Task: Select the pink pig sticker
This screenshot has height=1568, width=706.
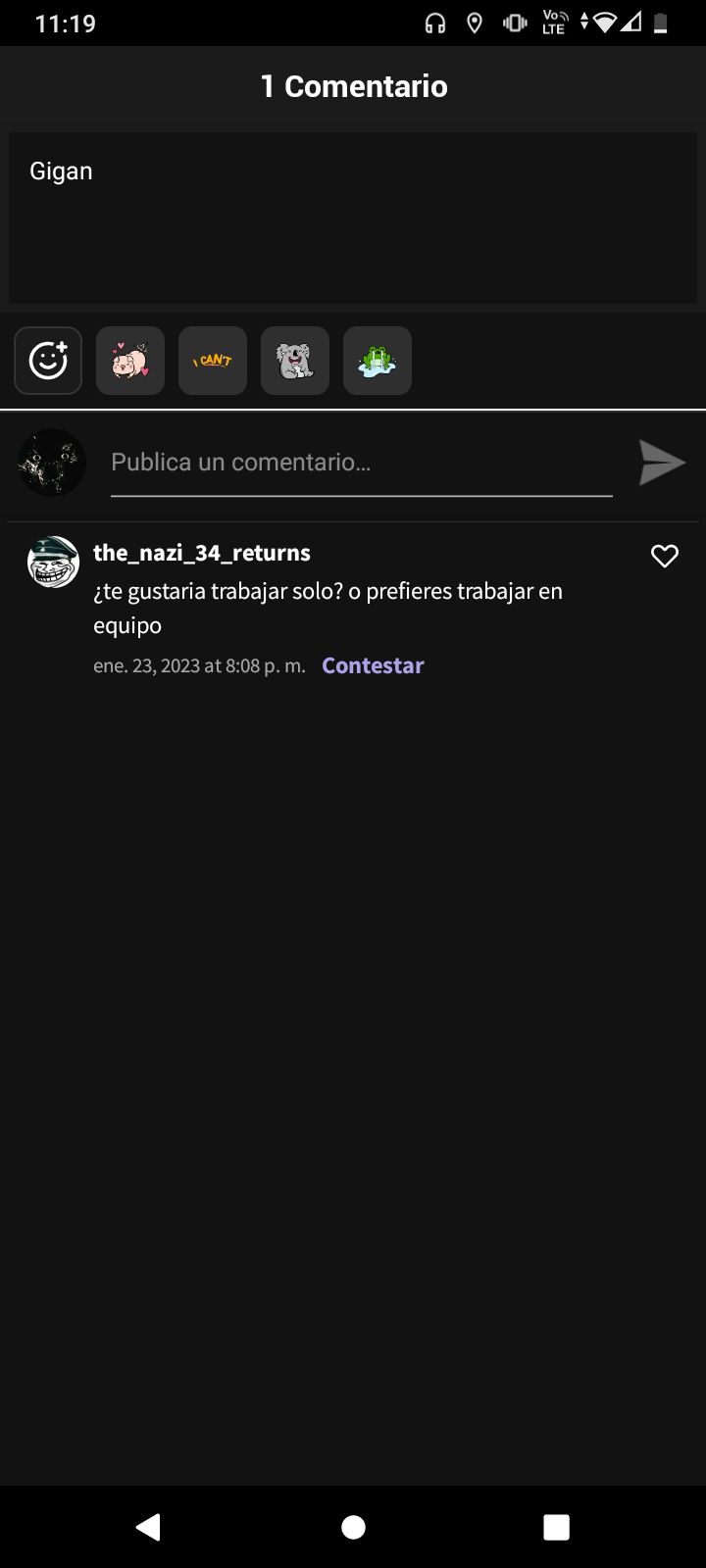Action: tap(130, 361)
